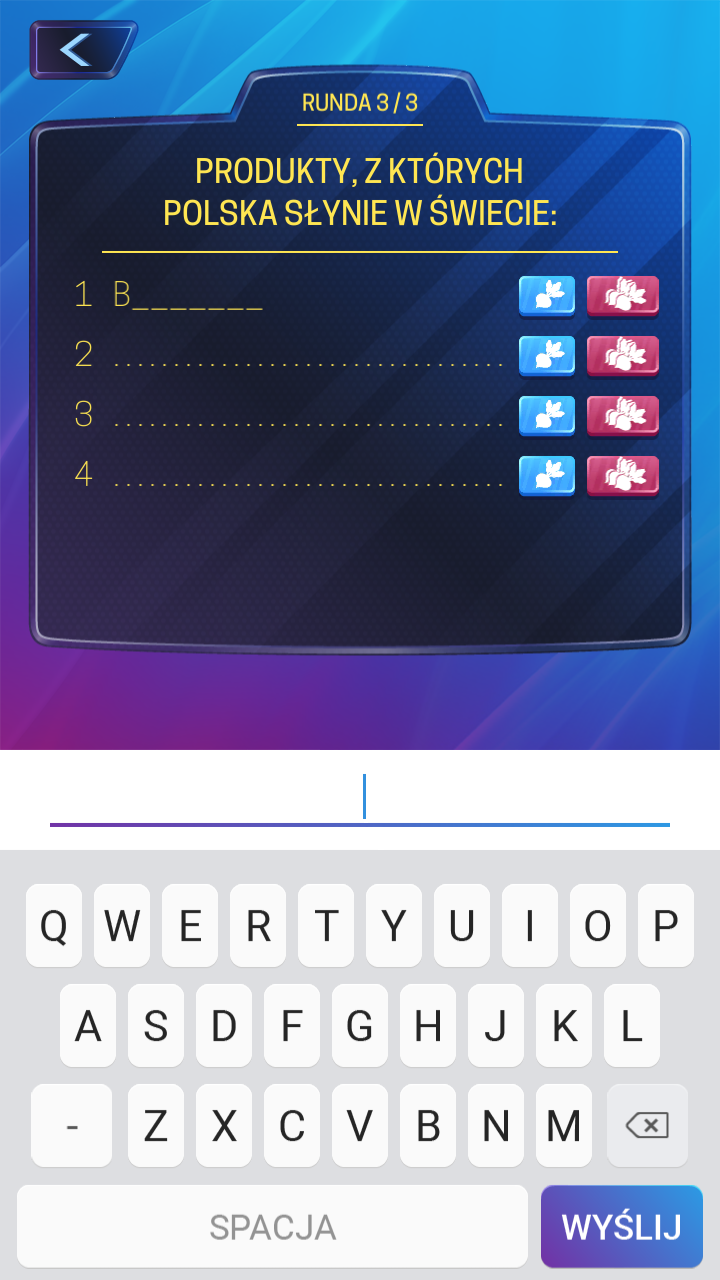This screenshot has height=1280, width=720.
Task: Use the blue hint button for answer 3
Action: (547, 415)
